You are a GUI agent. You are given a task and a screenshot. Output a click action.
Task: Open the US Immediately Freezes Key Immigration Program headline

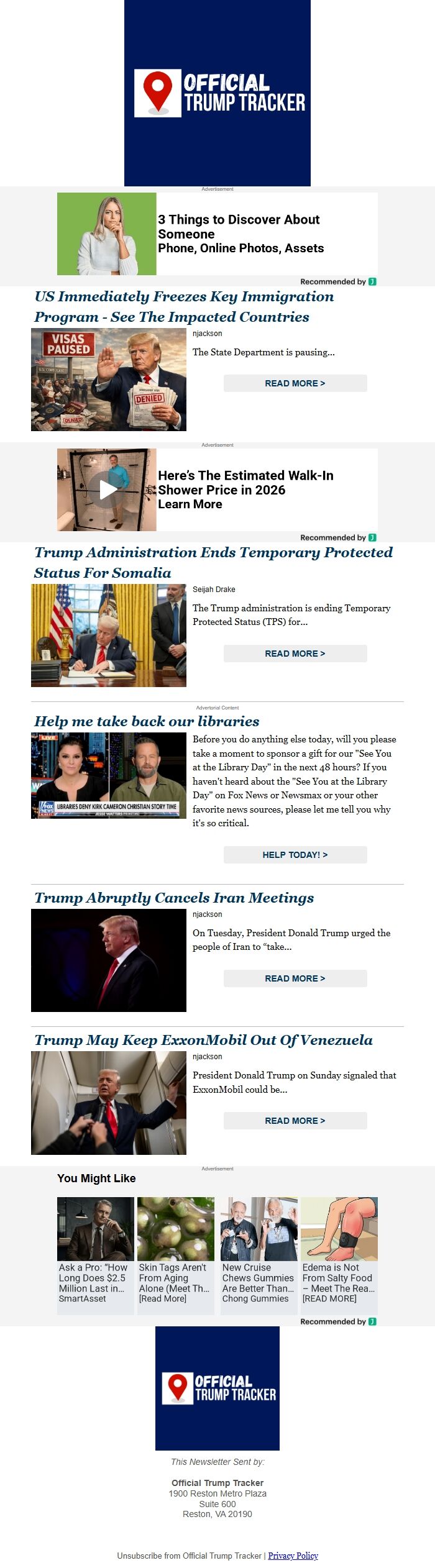pos(184,306)
